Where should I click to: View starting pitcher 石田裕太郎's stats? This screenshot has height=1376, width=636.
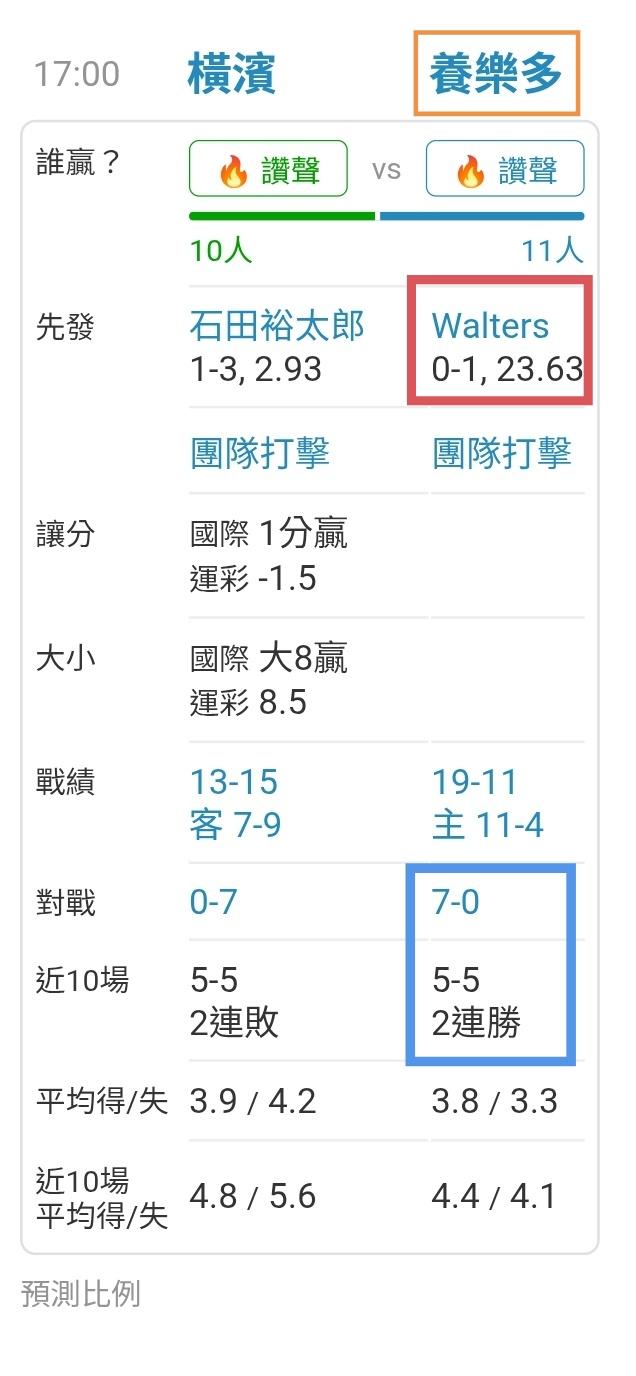click(x=277, y=326)
